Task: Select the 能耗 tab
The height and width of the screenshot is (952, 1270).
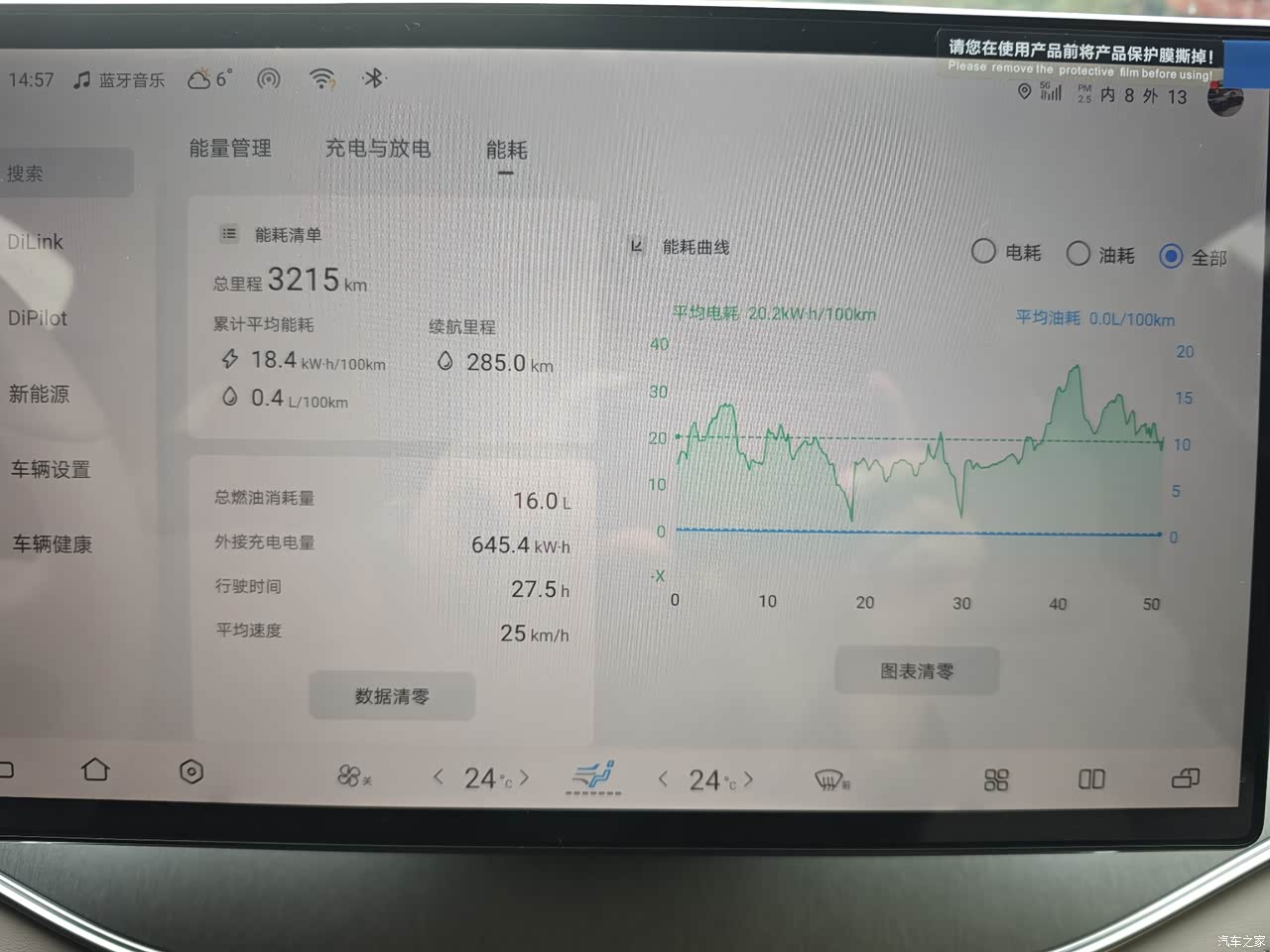Action: (506, 151)
